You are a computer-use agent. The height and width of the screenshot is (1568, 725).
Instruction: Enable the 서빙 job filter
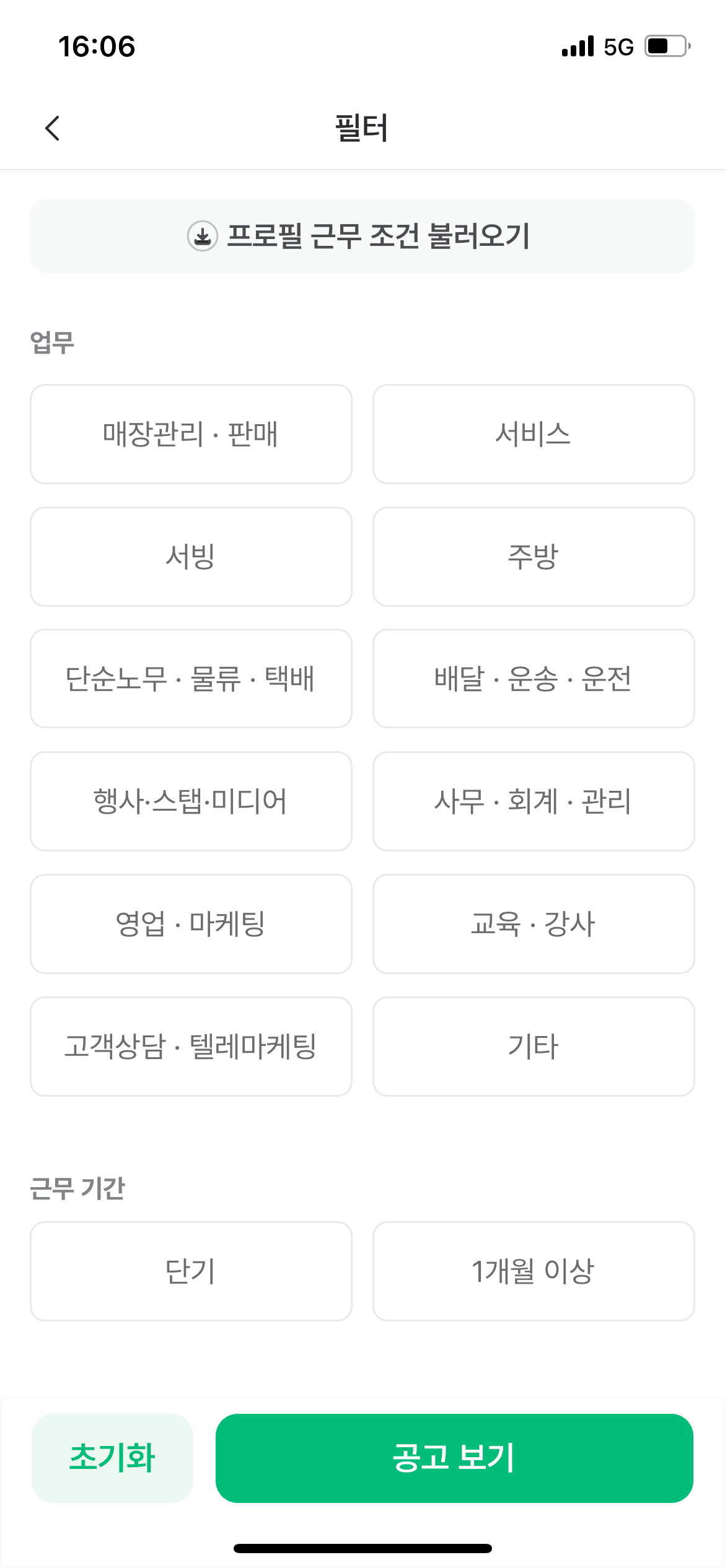pos(191,556)
